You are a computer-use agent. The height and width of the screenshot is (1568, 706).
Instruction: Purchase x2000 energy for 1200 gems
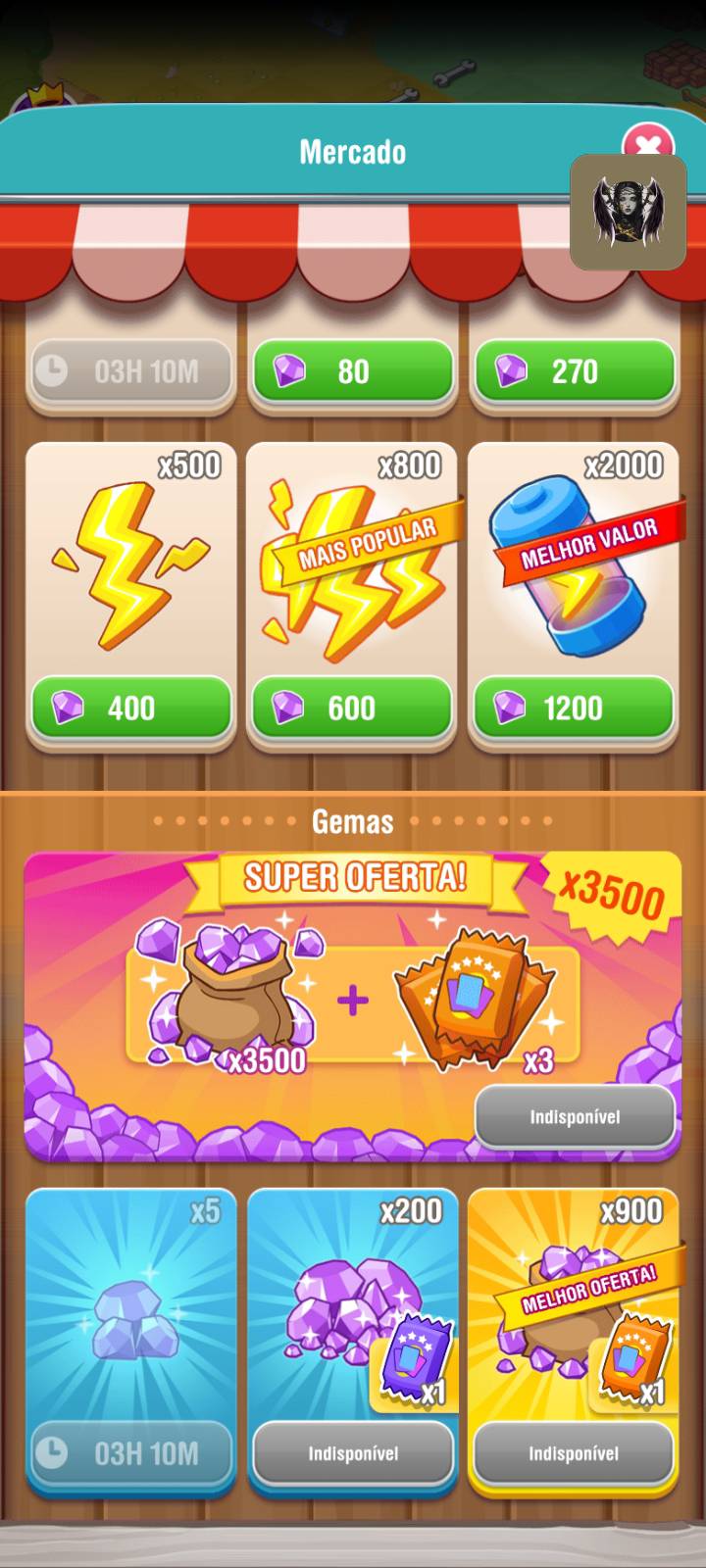click(574, 707)
